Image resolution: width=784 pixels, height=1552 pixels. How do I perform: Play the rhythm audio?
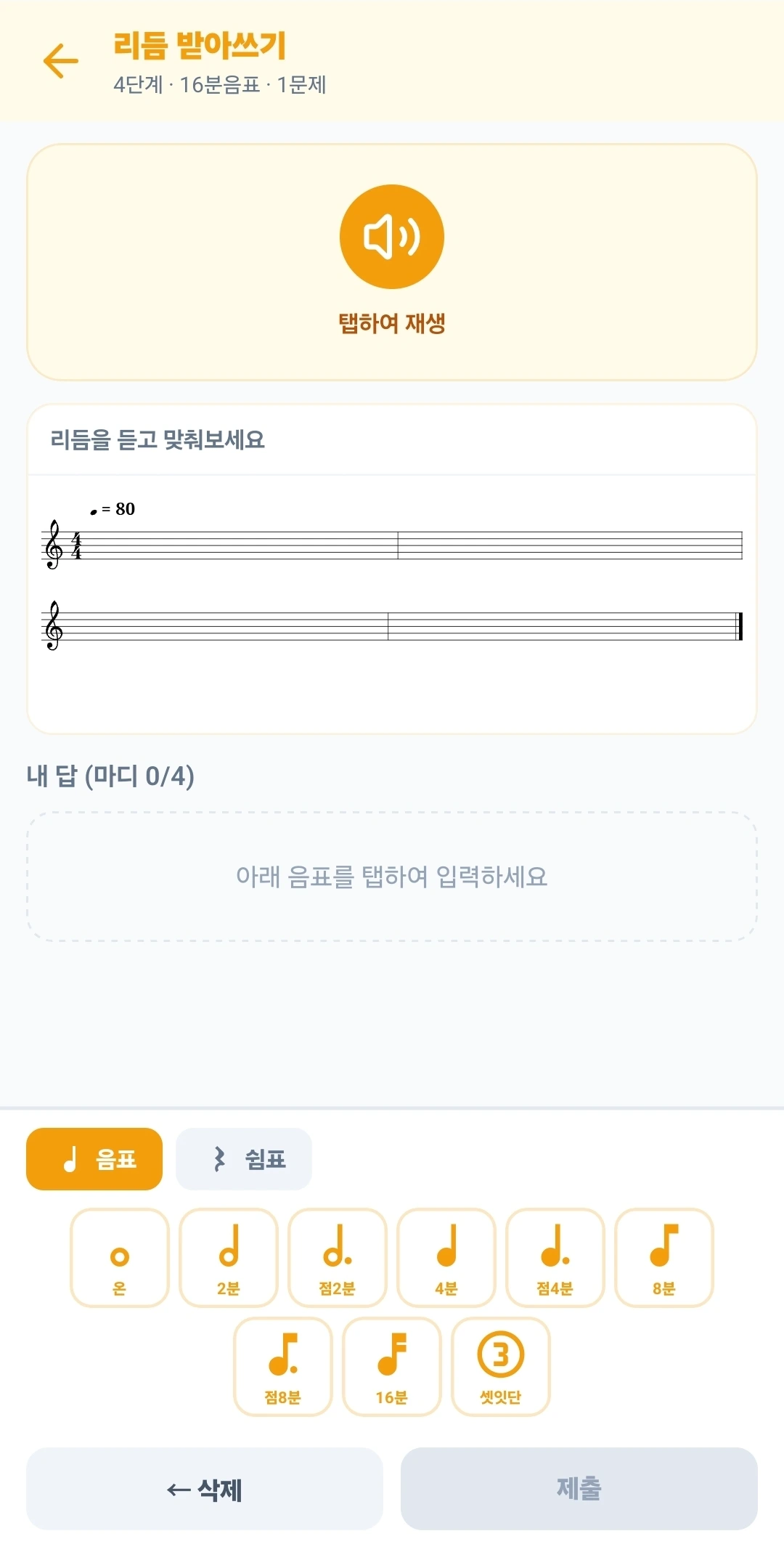392,237
